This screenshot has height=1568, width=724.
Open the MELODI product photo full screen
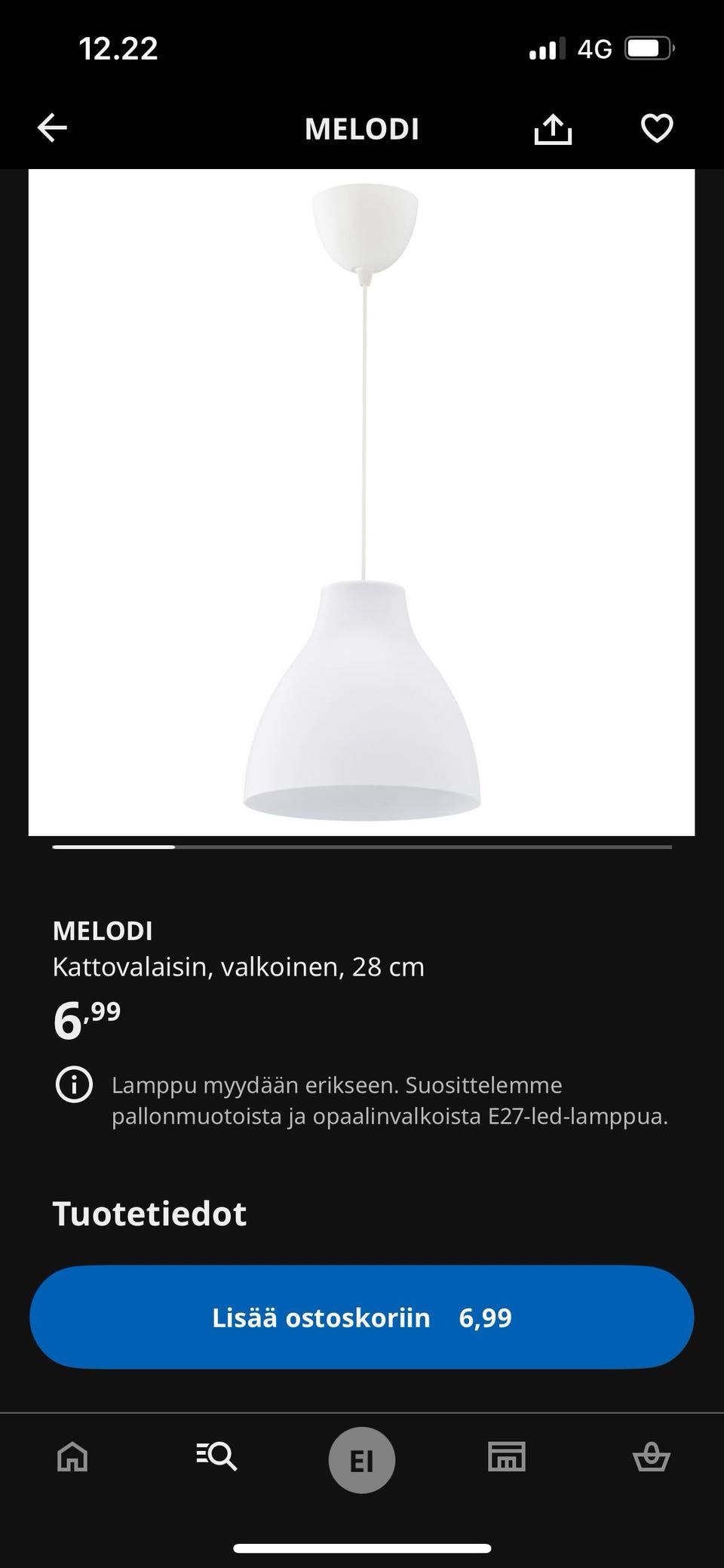(x=362, y=503)
